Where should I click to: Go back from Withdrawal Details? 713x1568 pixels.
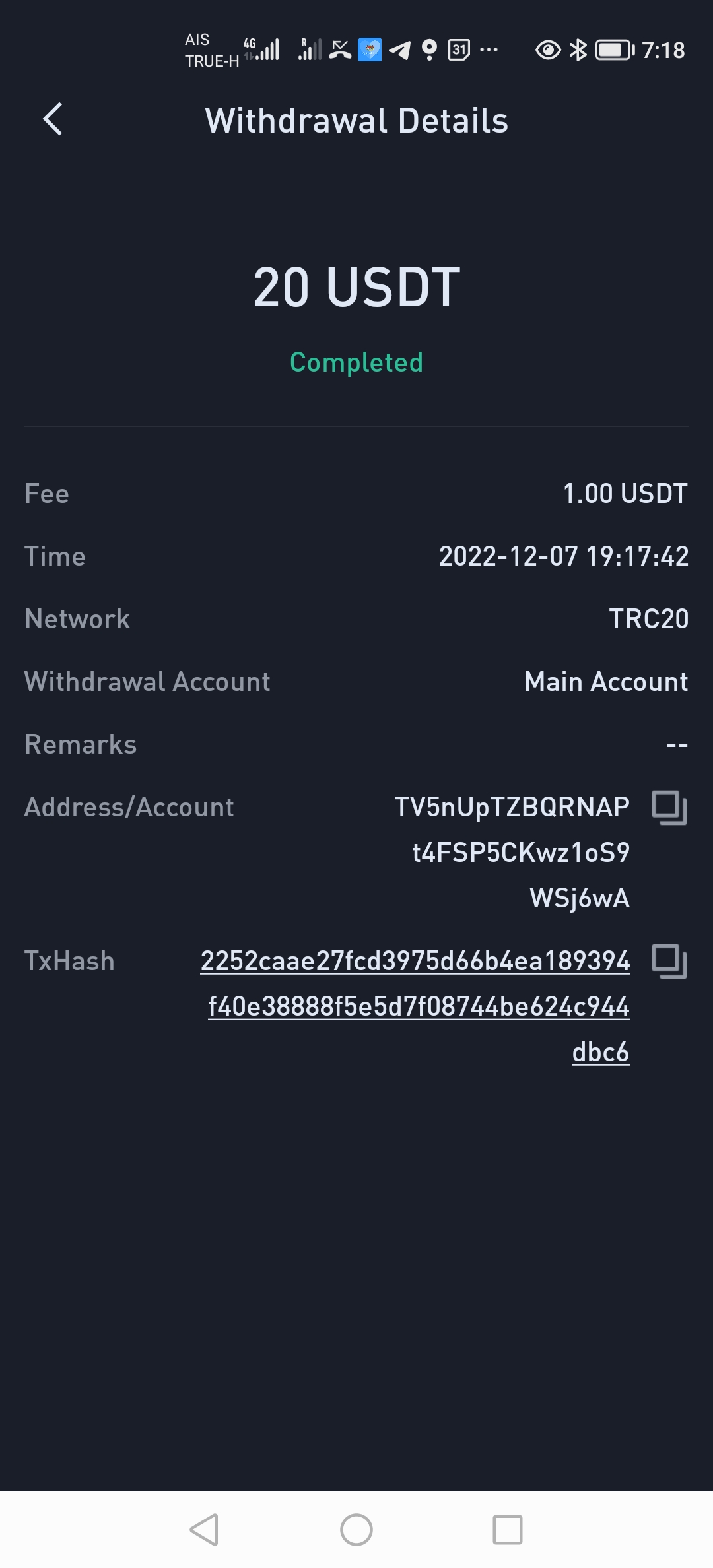(53, 119)
